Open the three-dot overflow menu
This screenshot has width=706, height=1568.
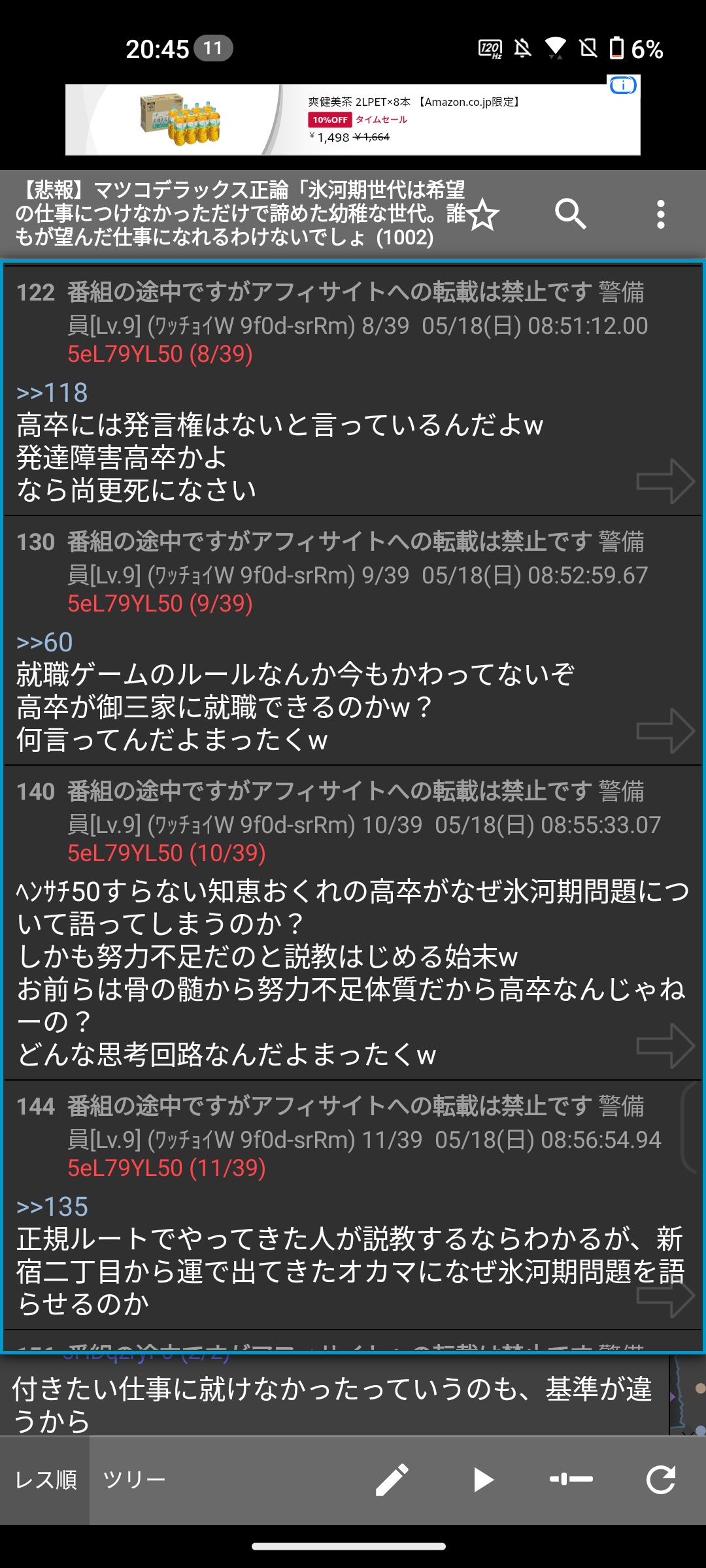pyautogui.click(x=661, y=214)
